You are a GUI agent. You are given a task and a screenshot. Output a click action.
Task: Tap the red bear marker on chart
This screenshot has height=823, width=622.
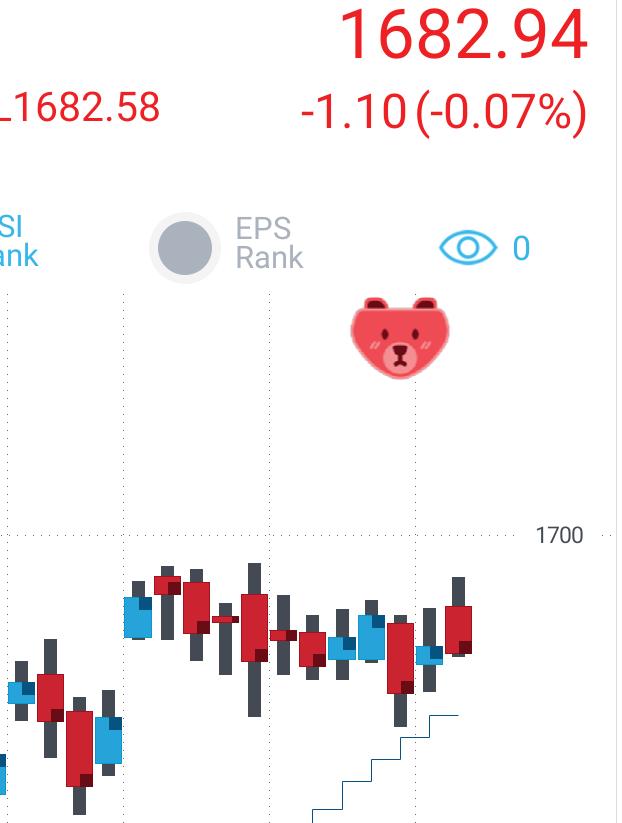point(400,337)
